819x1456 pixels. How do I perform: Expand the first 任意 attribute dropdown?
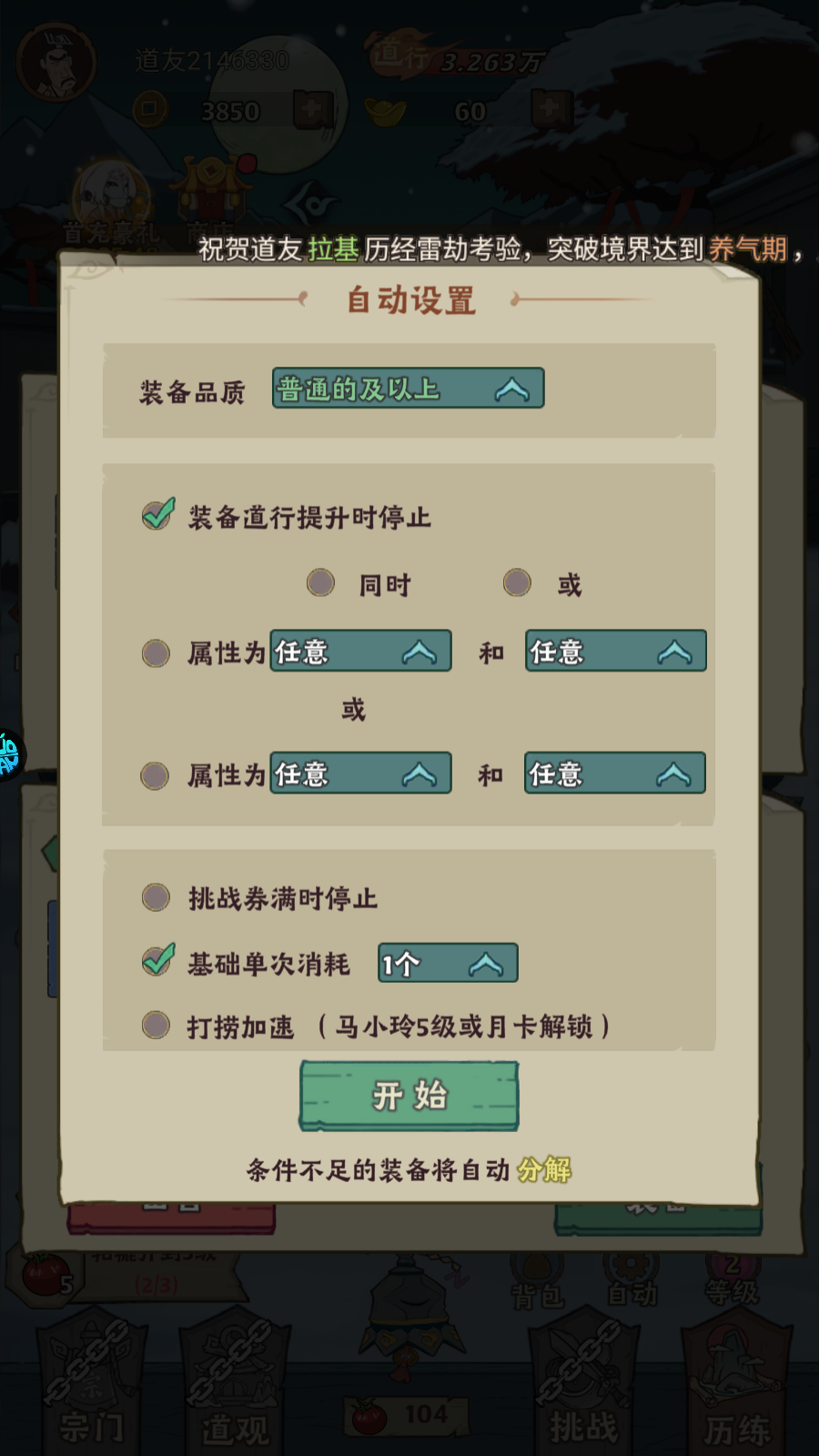pyautogui.click(x=359, y=652)
